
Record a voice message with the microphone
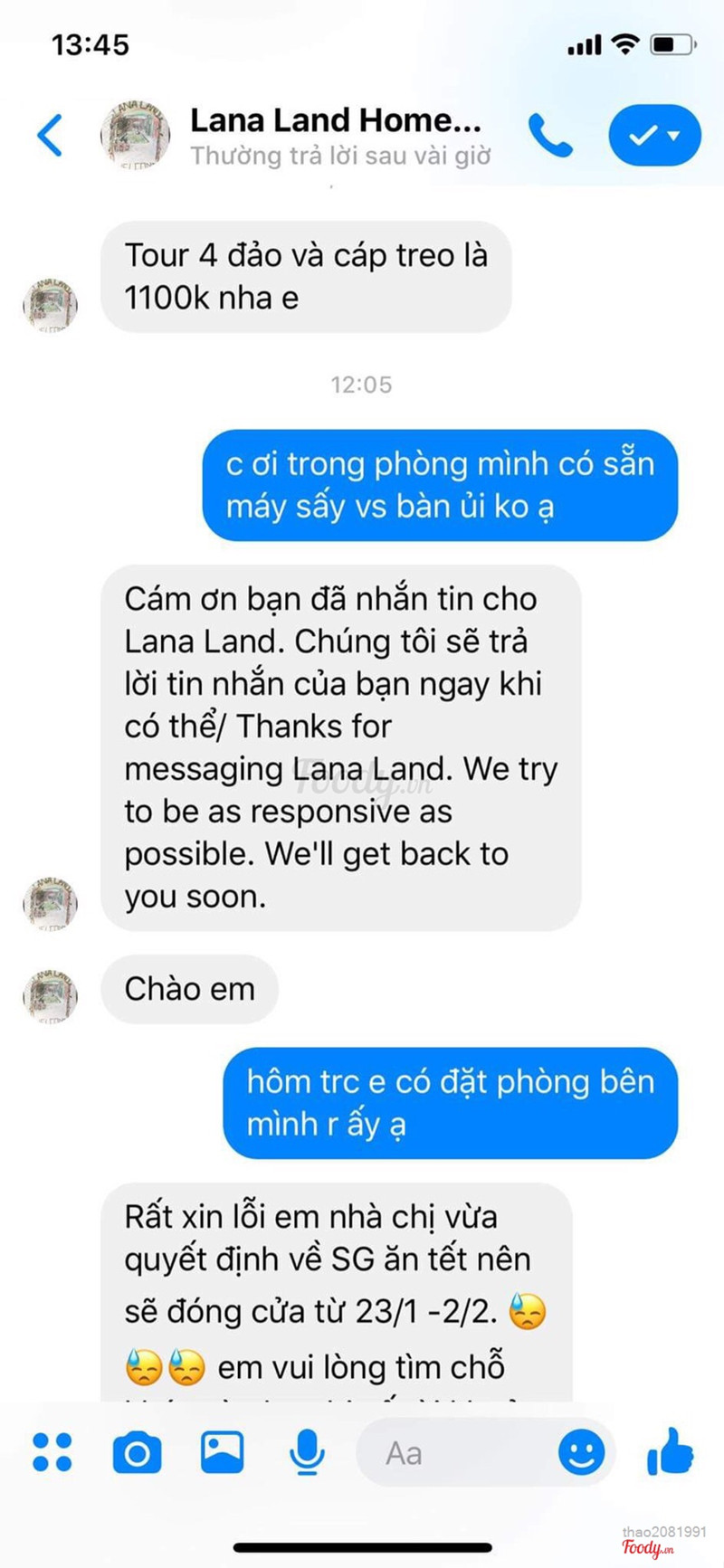pyautogui.click(x=307, y=1453)
